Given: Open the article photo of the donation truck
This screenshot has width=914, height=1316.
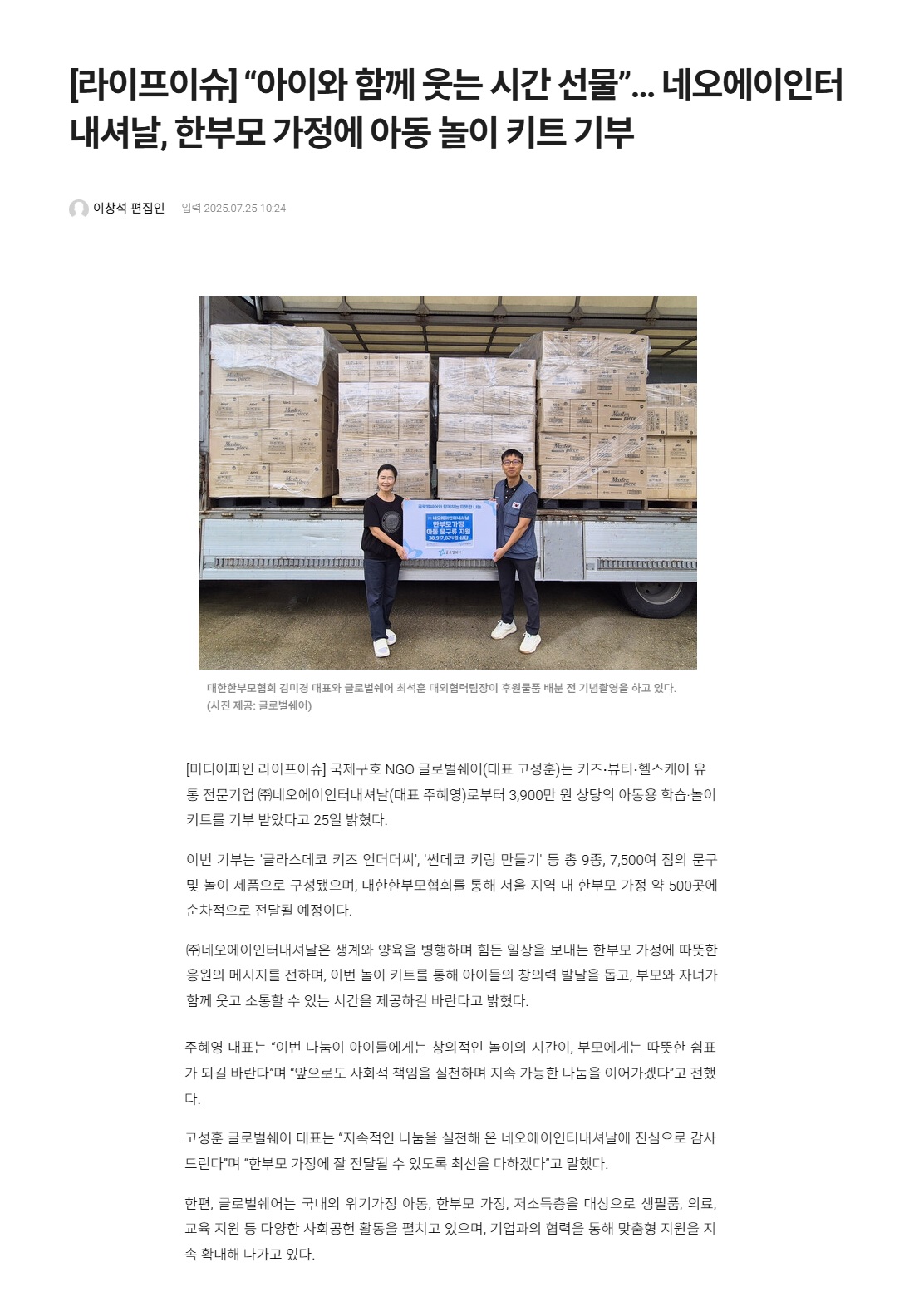Looking at the screenshot, I should coord(447,482).
